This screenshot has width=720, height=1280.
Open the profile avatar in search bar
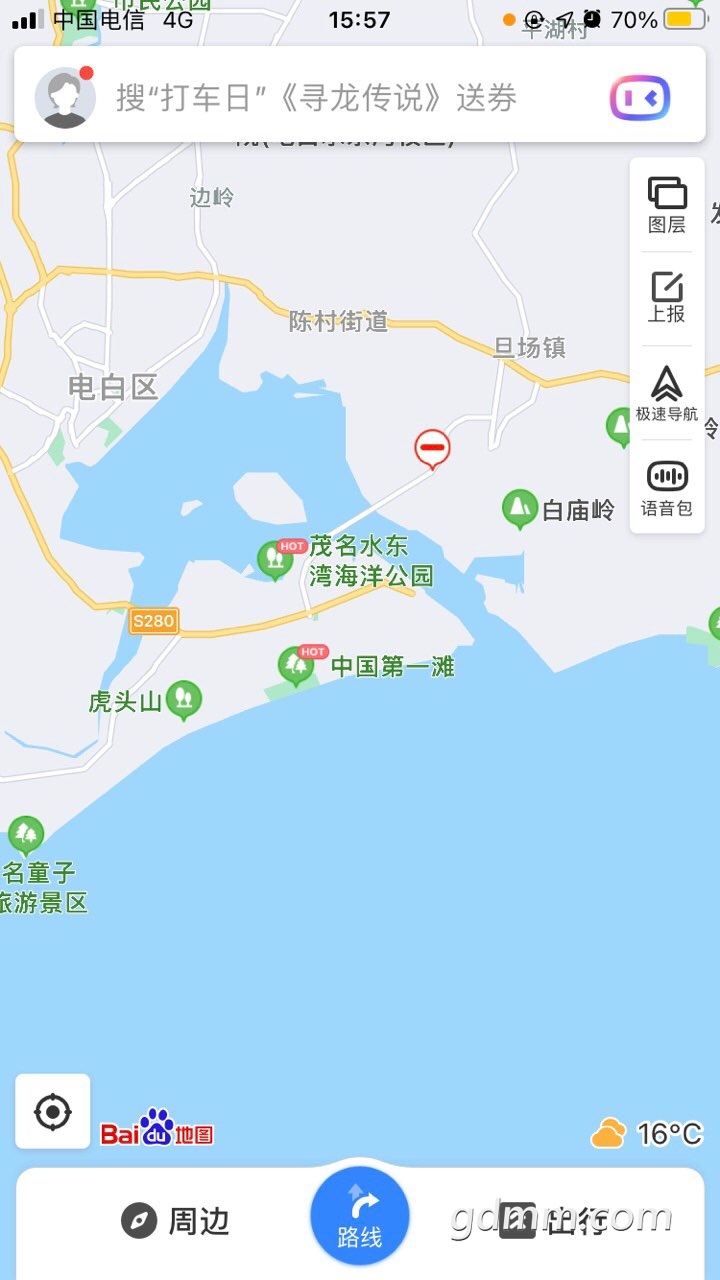pyautogui.click(x=65, y=97)
